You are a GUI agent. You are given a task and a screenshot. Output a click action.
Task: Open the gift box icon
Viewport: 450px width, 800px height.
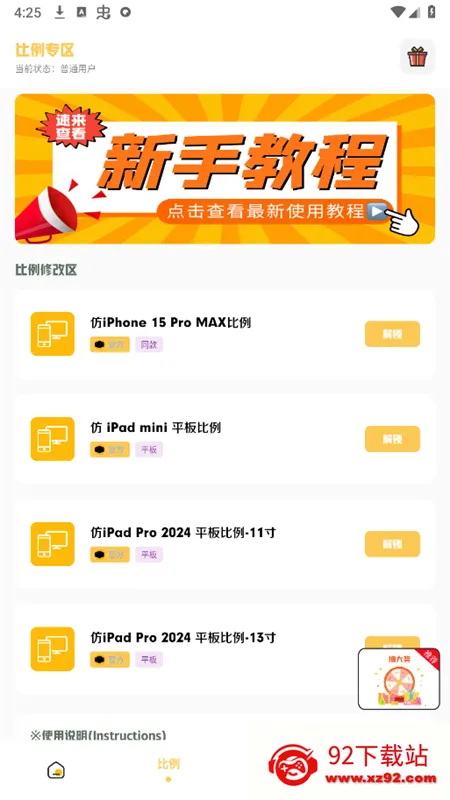pyautogui.click(x=417, y=57)
